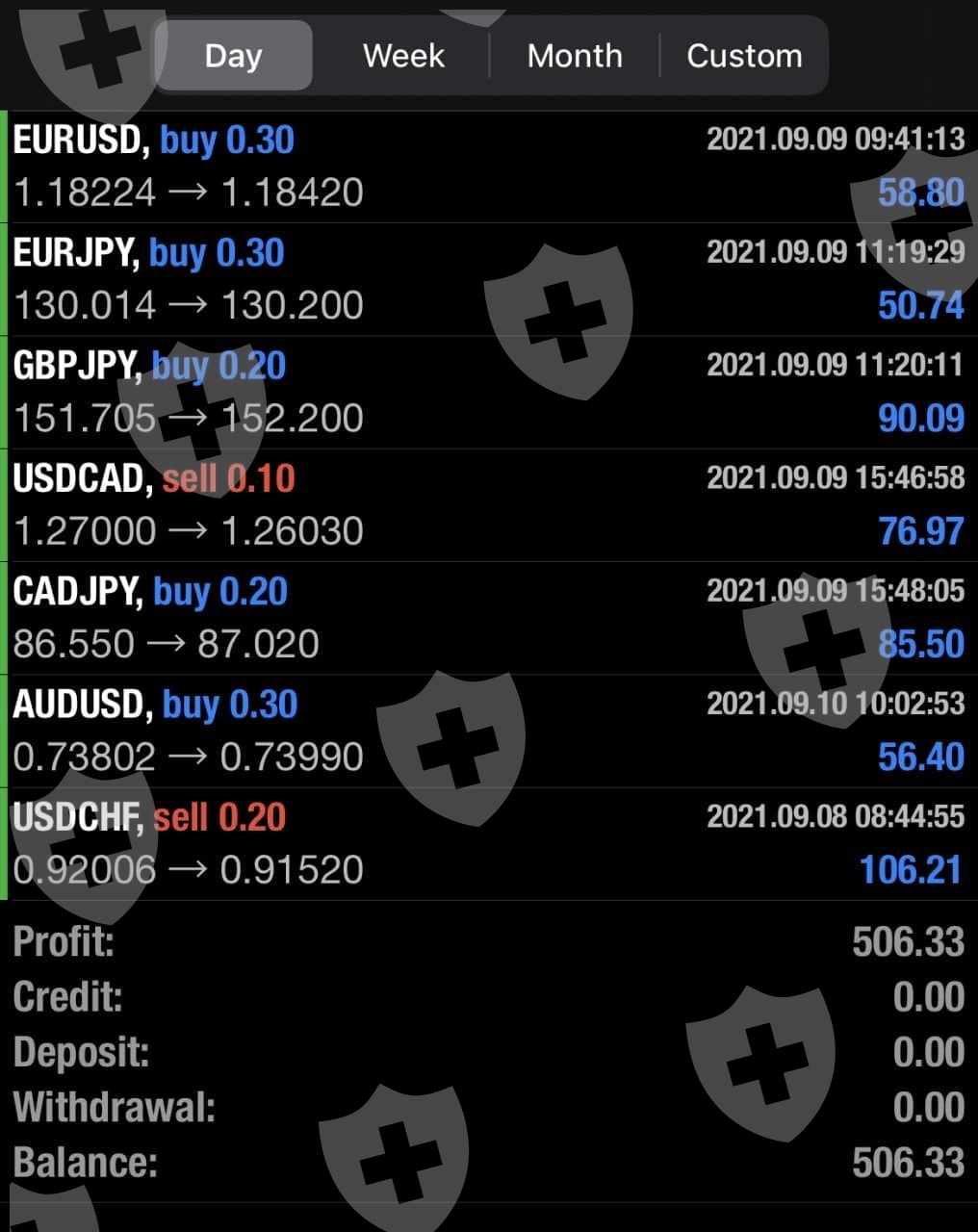The image size is (978, 1232).
Task: Choose the Custom date range
Action: click(744, 56)
